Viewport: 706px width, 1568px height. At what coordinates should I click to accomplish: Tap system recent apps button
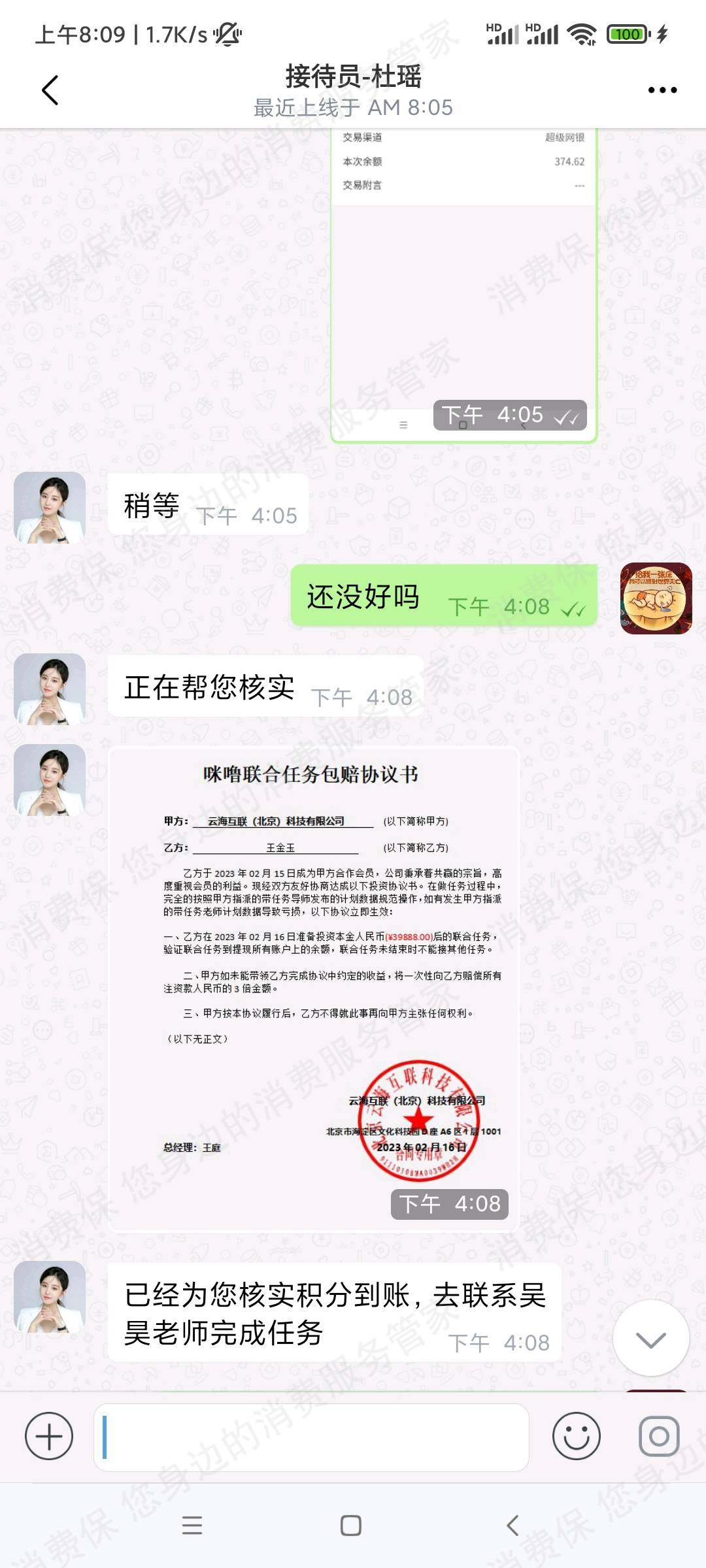click(192, 1526)
